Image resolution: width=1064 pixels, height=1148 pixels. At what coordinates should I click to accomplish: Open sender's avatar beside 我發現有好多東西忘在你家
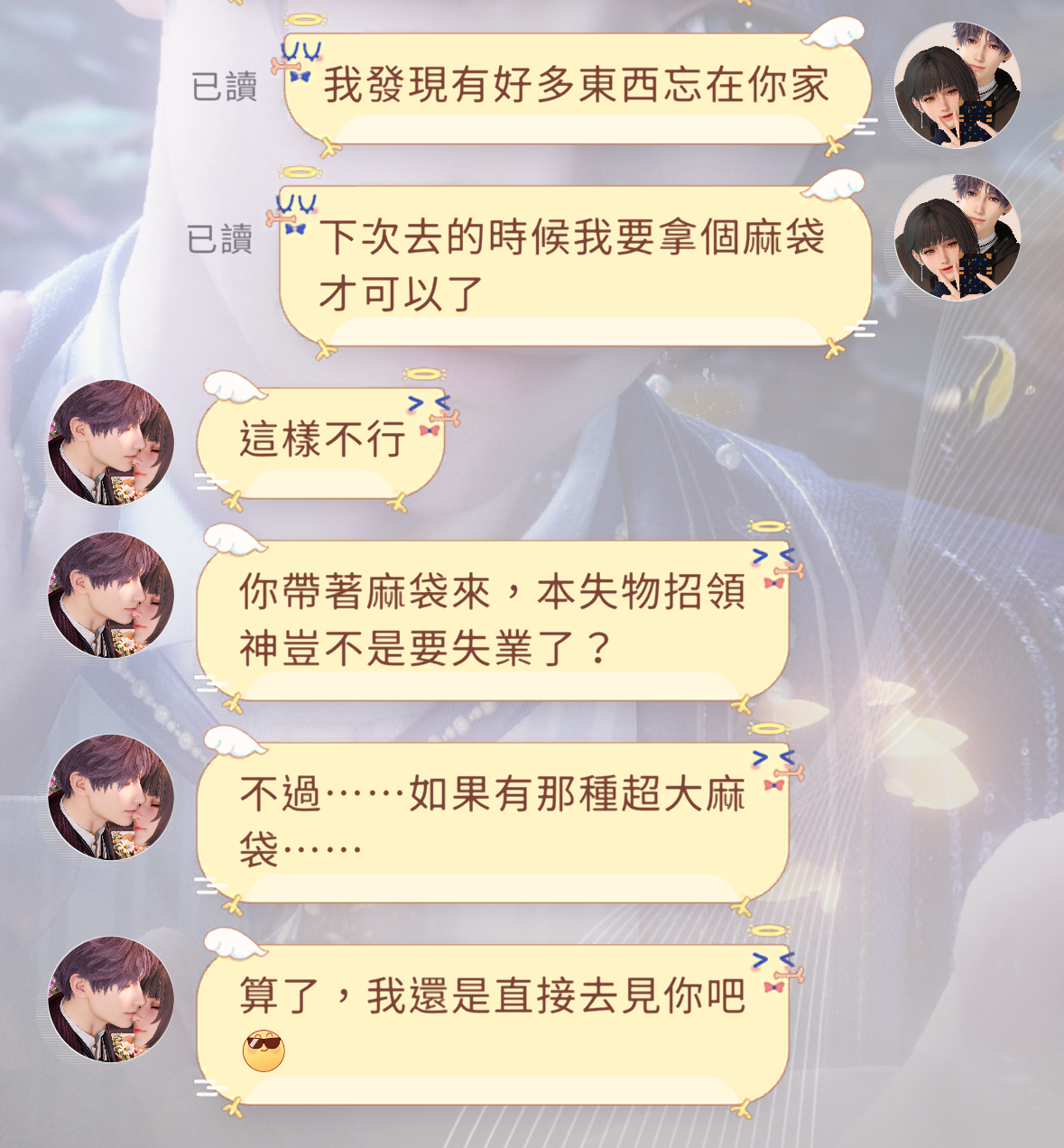pos(958,86)
